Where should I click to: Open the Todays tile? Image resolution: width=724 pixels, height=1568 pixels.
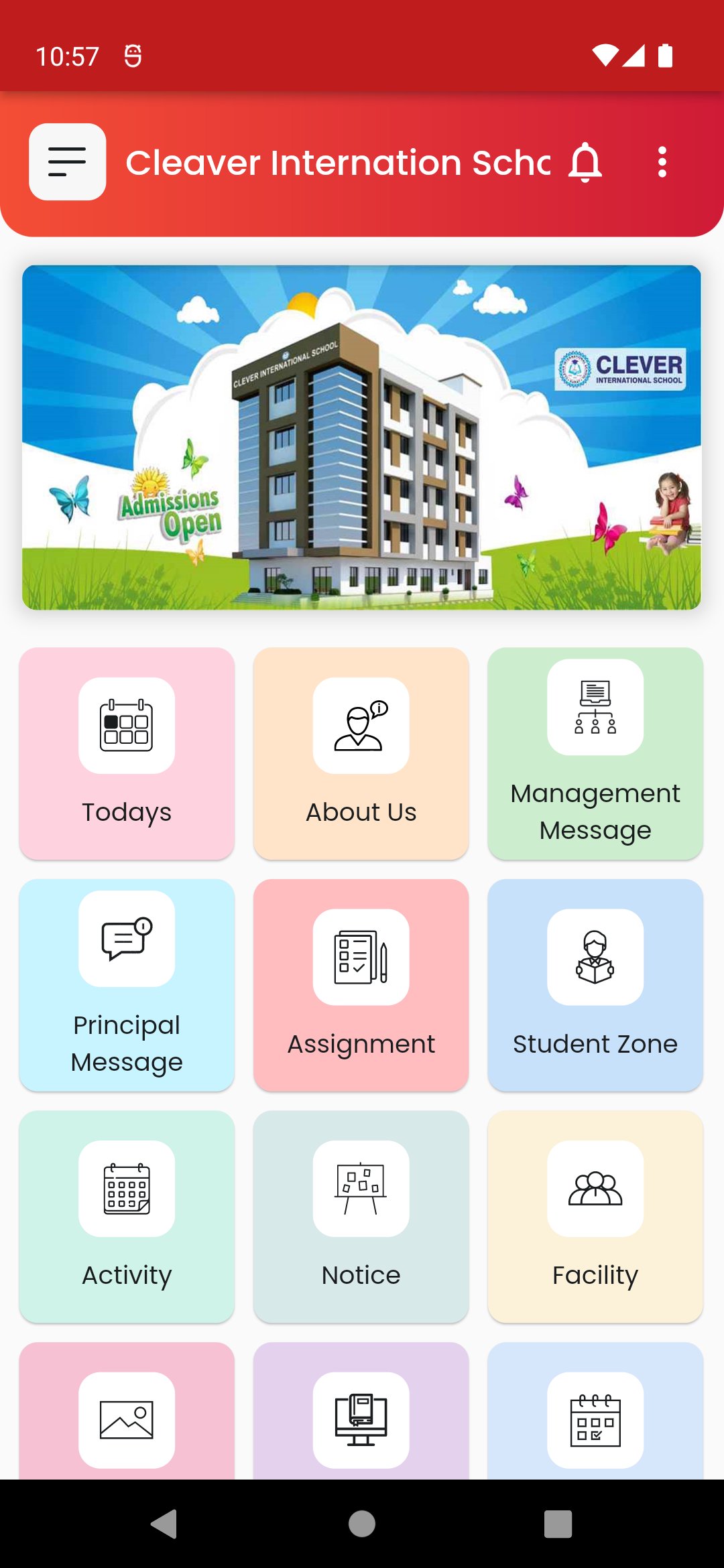pos(127,753)
